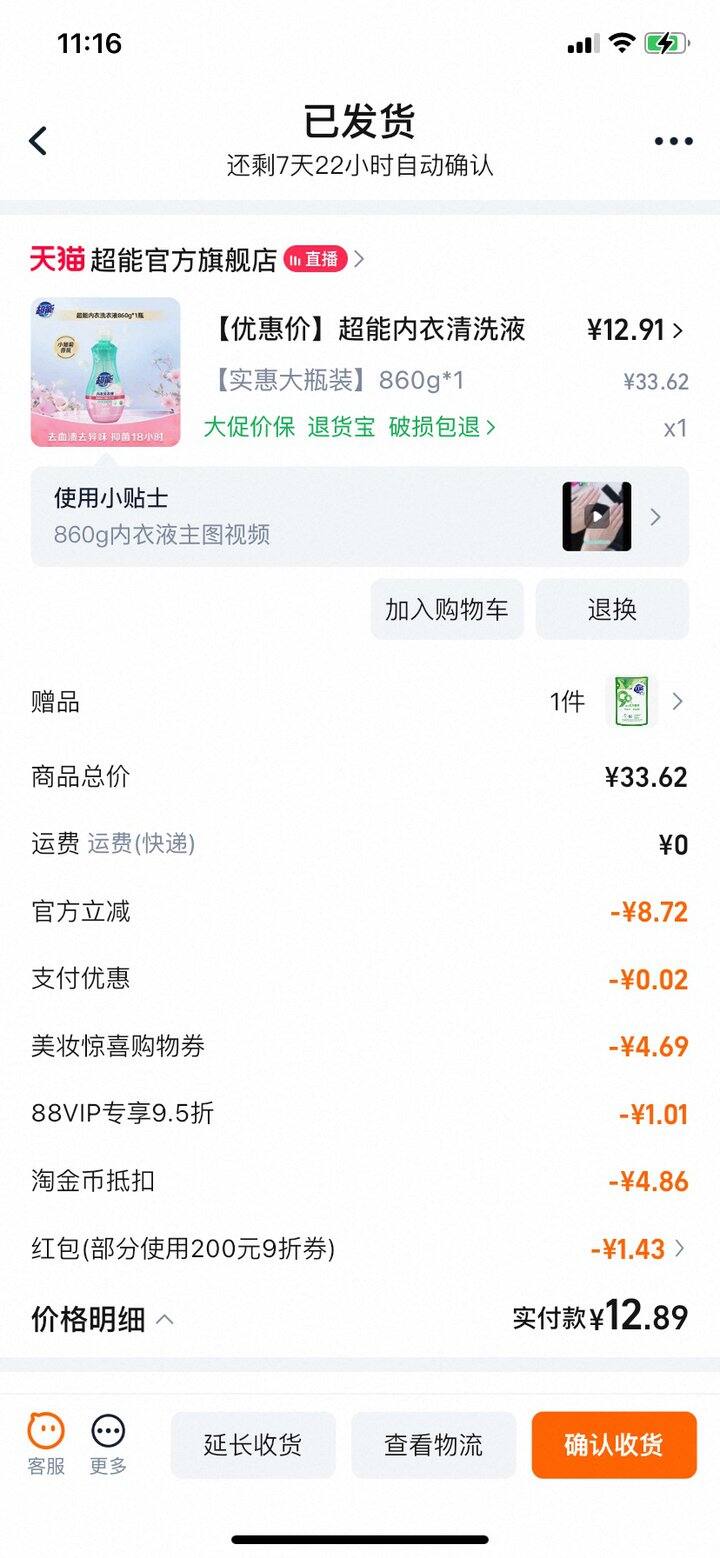Screen dimensions: 720x1558
Task: Tap the charging battery icon in status bar
Action: (668, 43)
